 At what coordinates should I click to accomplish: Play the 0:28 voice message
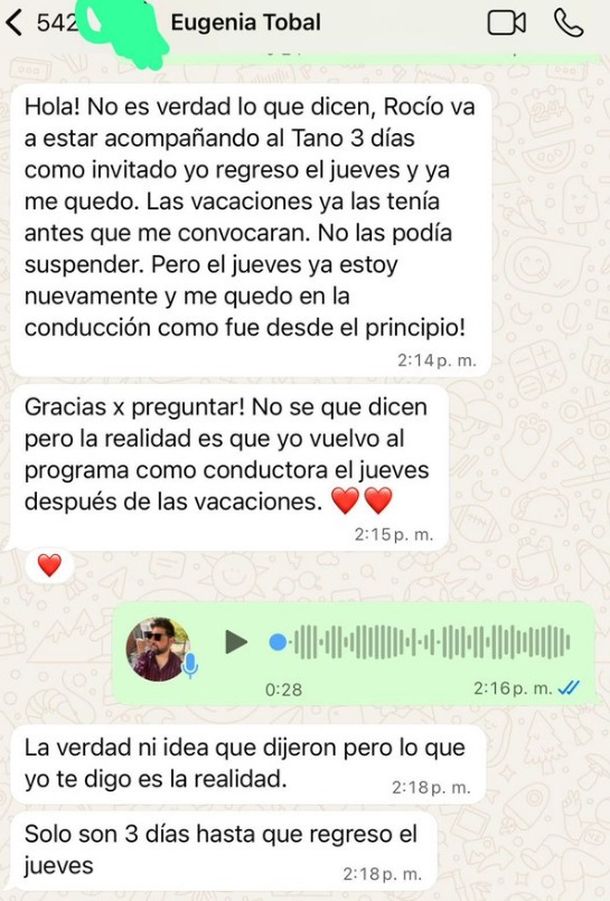(236, 641)
